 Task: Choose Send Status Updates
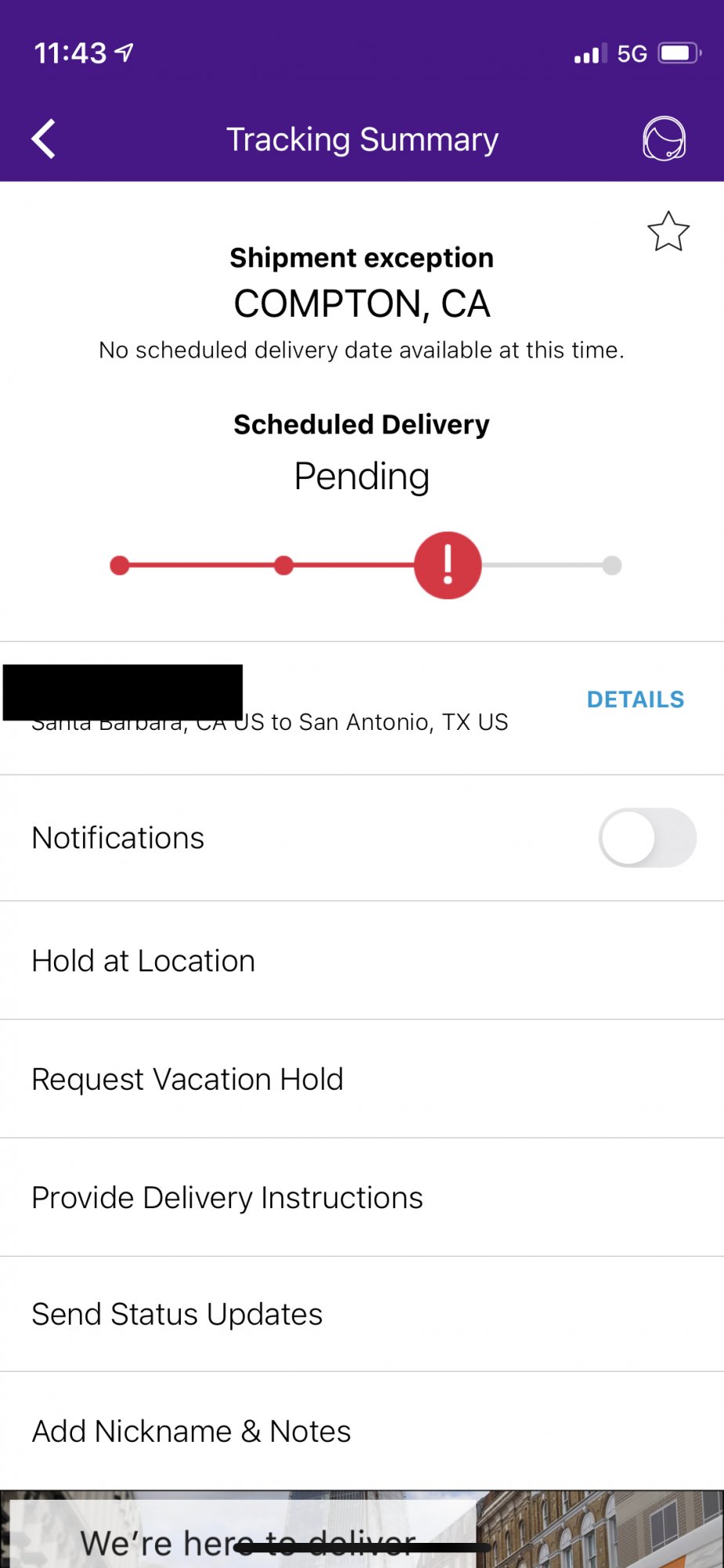point(177,1315)
